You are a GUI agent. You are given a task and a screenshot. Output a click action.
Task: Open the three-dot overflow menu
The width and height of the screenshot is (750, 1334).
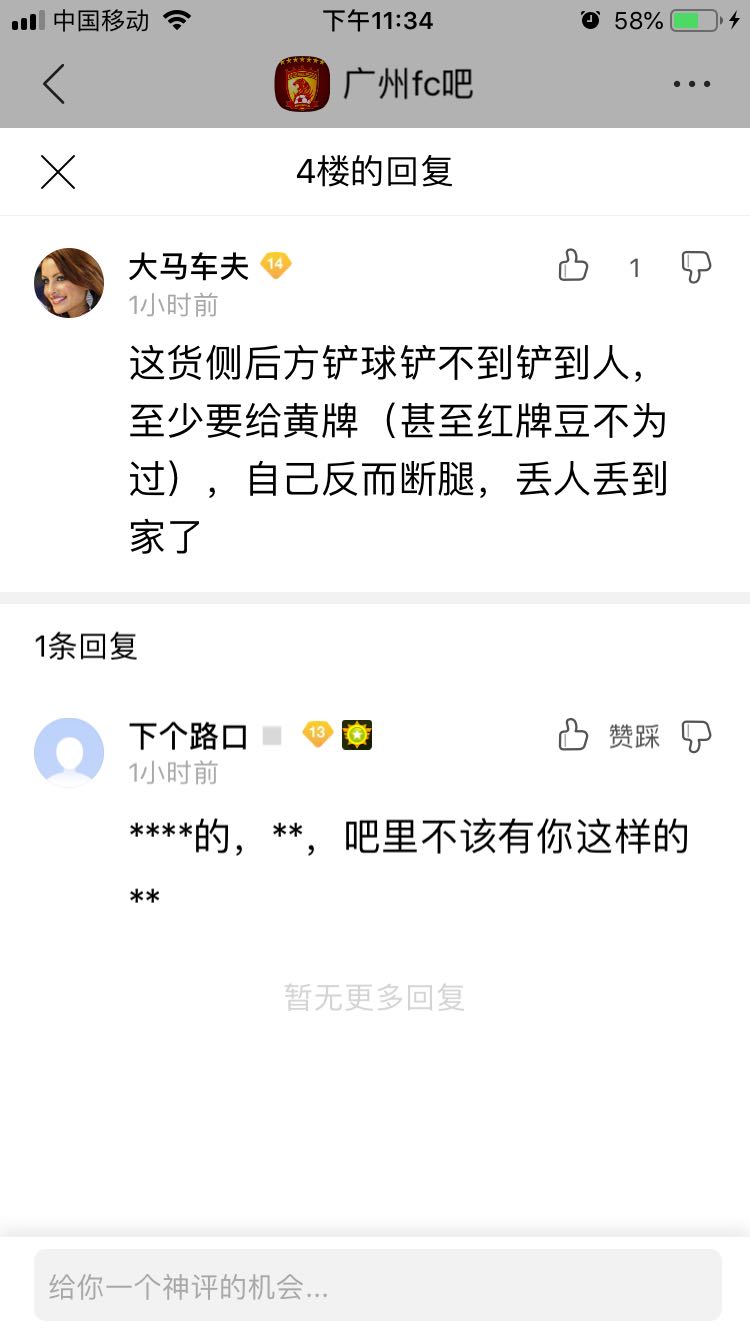click(692, 84)
